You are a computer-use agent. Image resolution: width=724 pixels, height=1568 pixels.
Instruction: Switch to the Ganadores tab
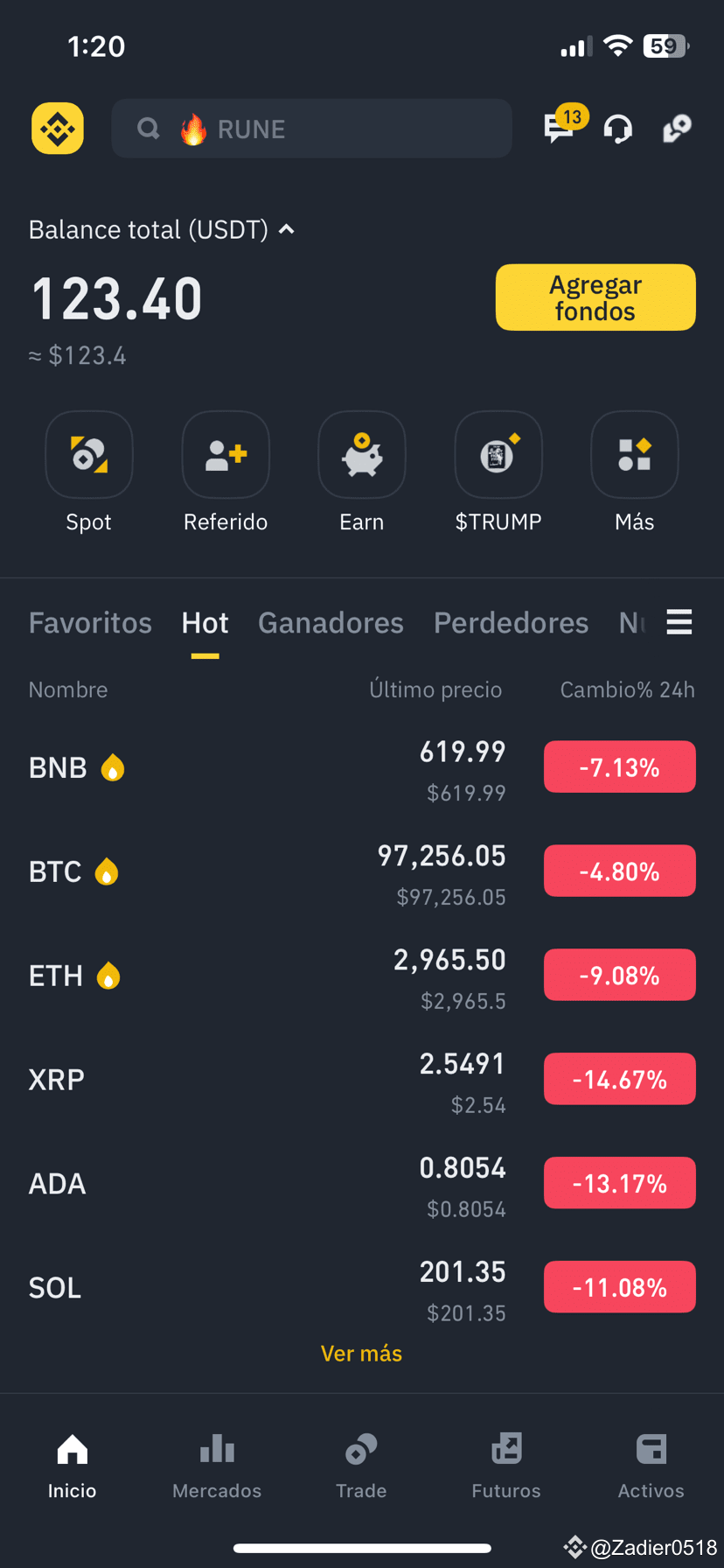point(331,623)
